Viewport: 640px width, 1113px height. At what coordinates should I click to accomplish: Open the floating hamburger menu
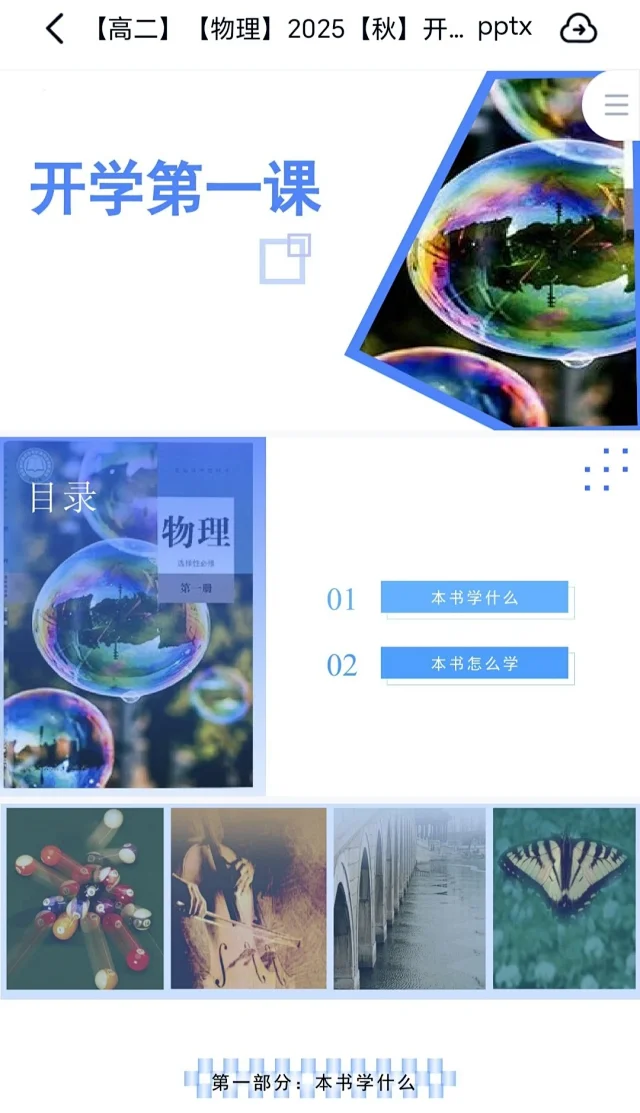[616, 105]
